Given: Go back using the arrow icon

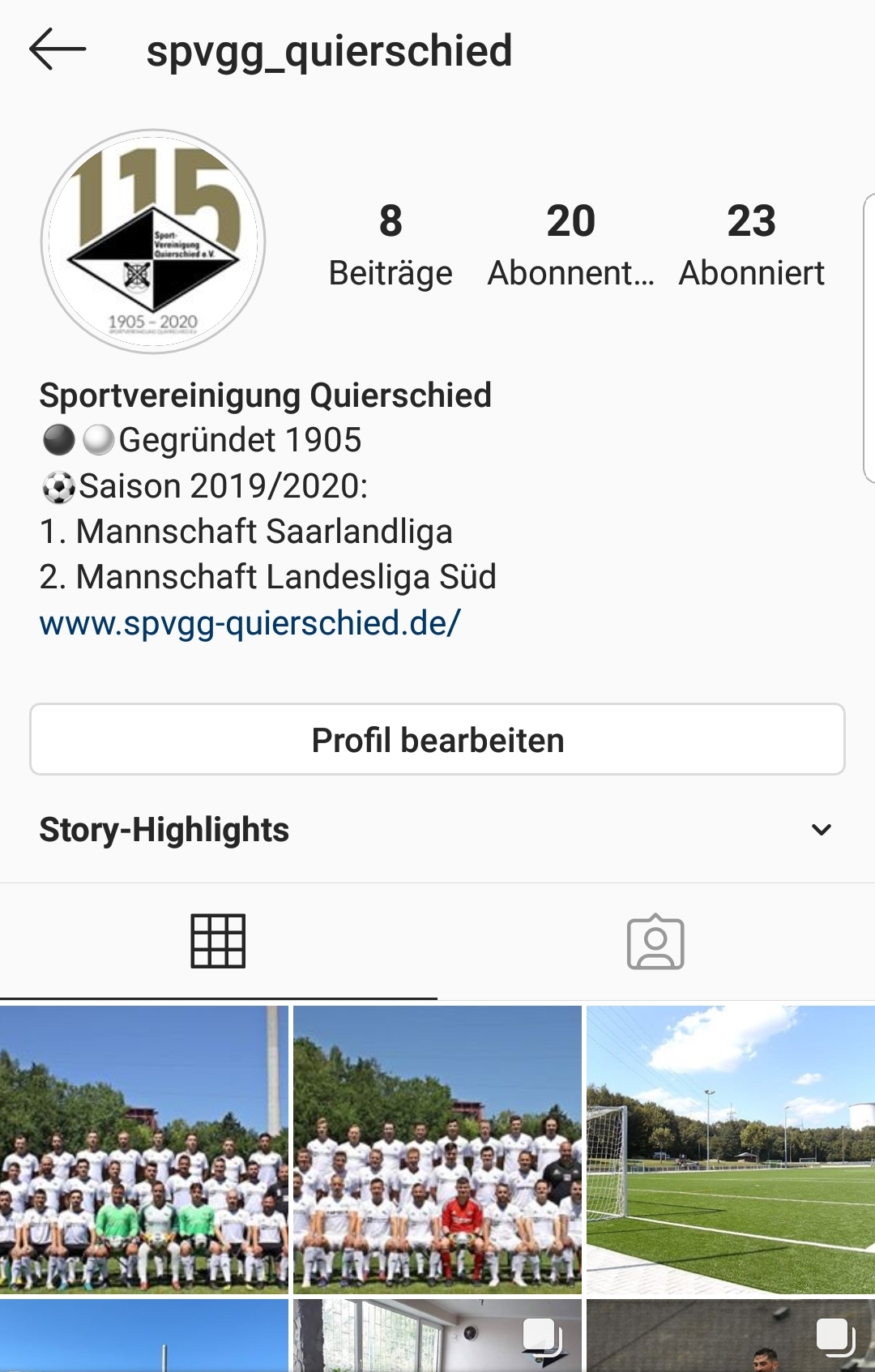Looking at the screenshot, I should (57, 49).
